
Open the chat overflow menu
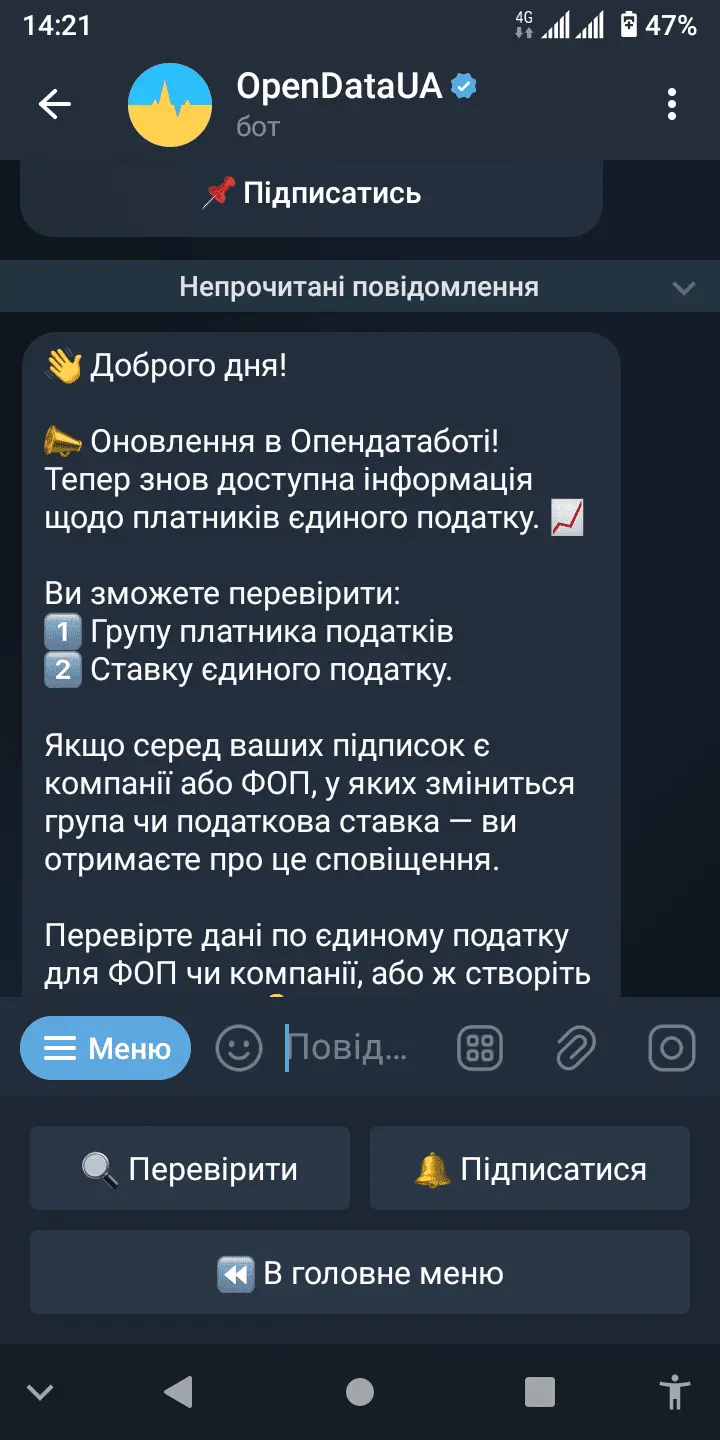672,104
